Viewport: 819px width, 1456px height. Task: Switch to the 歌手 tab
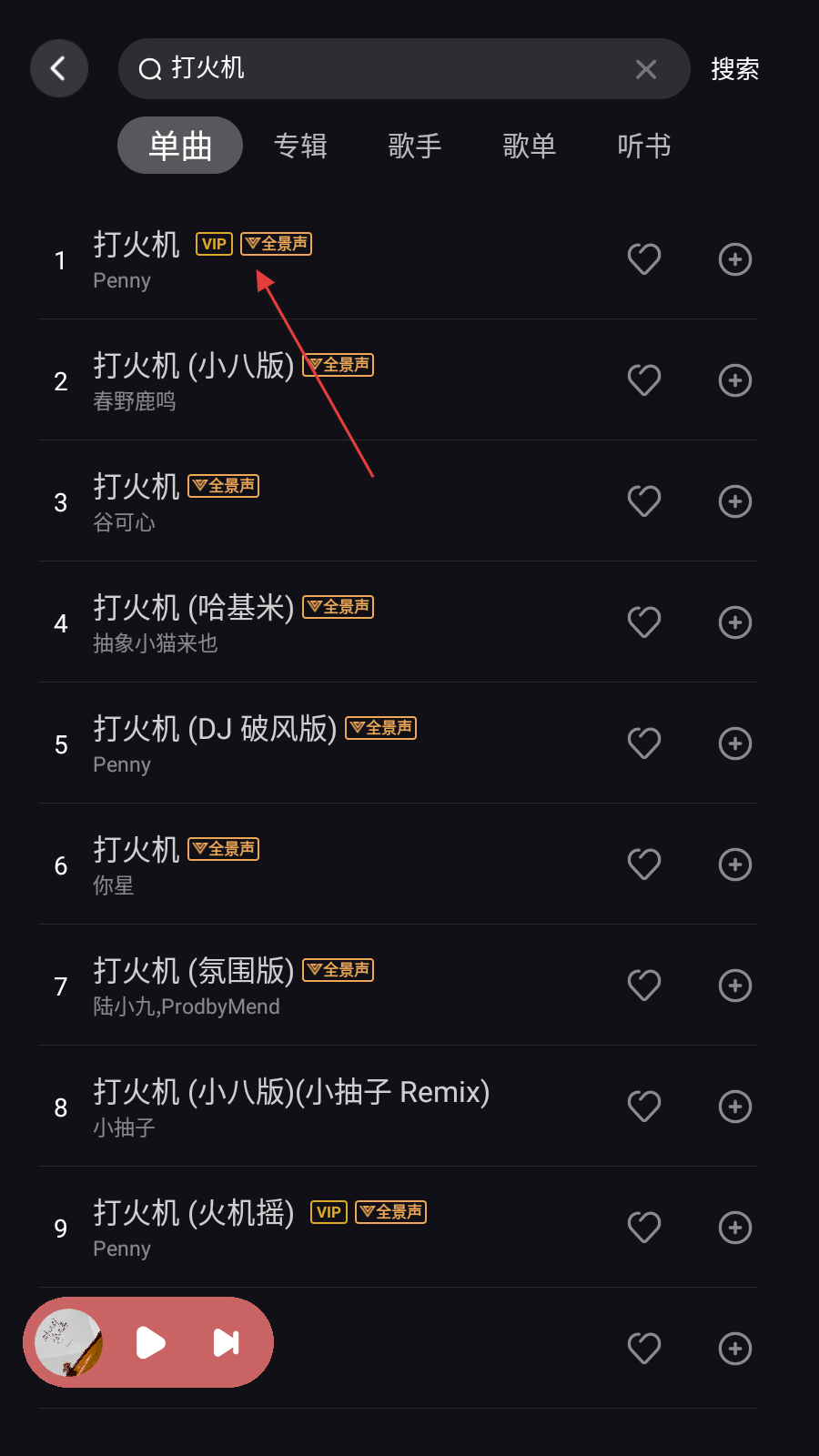tap(415, 146)
